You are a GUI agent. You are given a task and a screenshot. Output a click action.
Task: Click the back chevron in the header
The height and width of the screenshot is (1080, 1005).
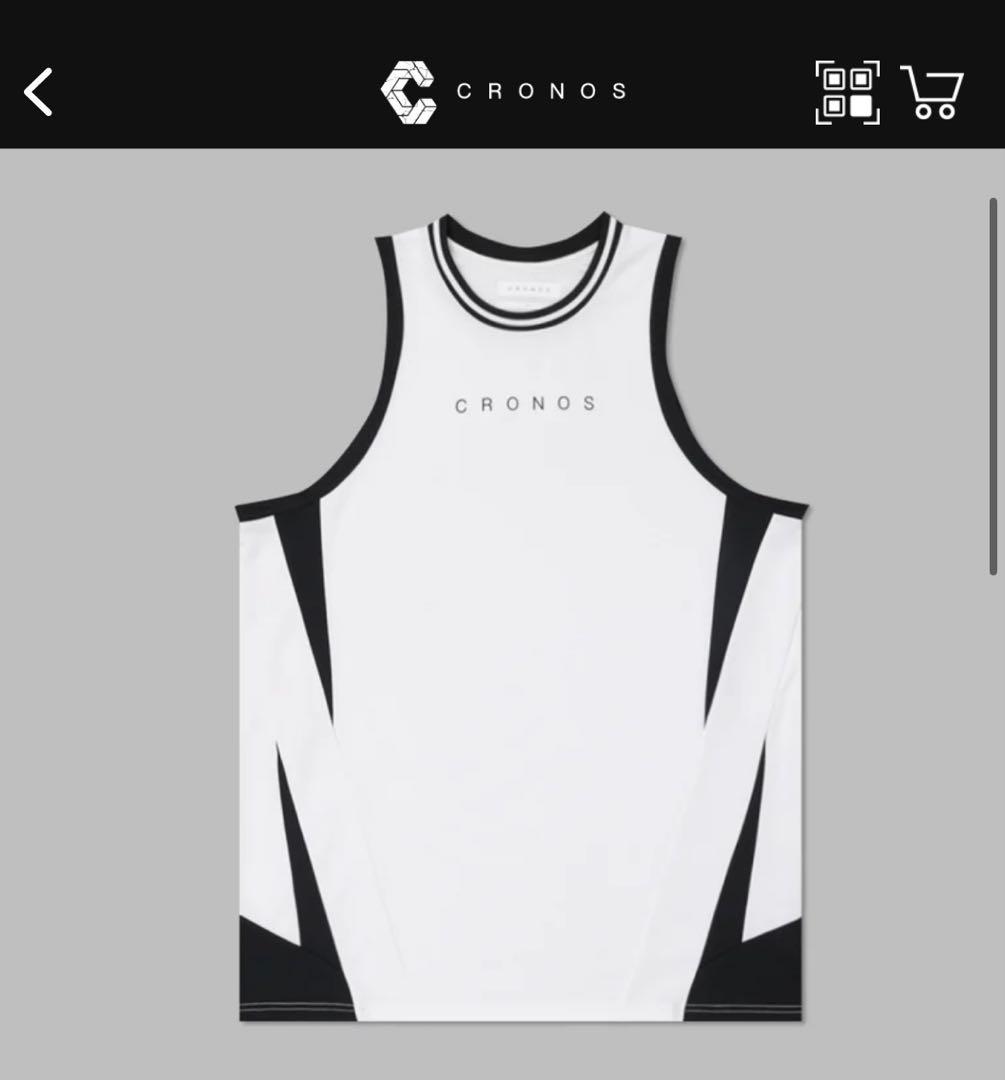point(36,93)
